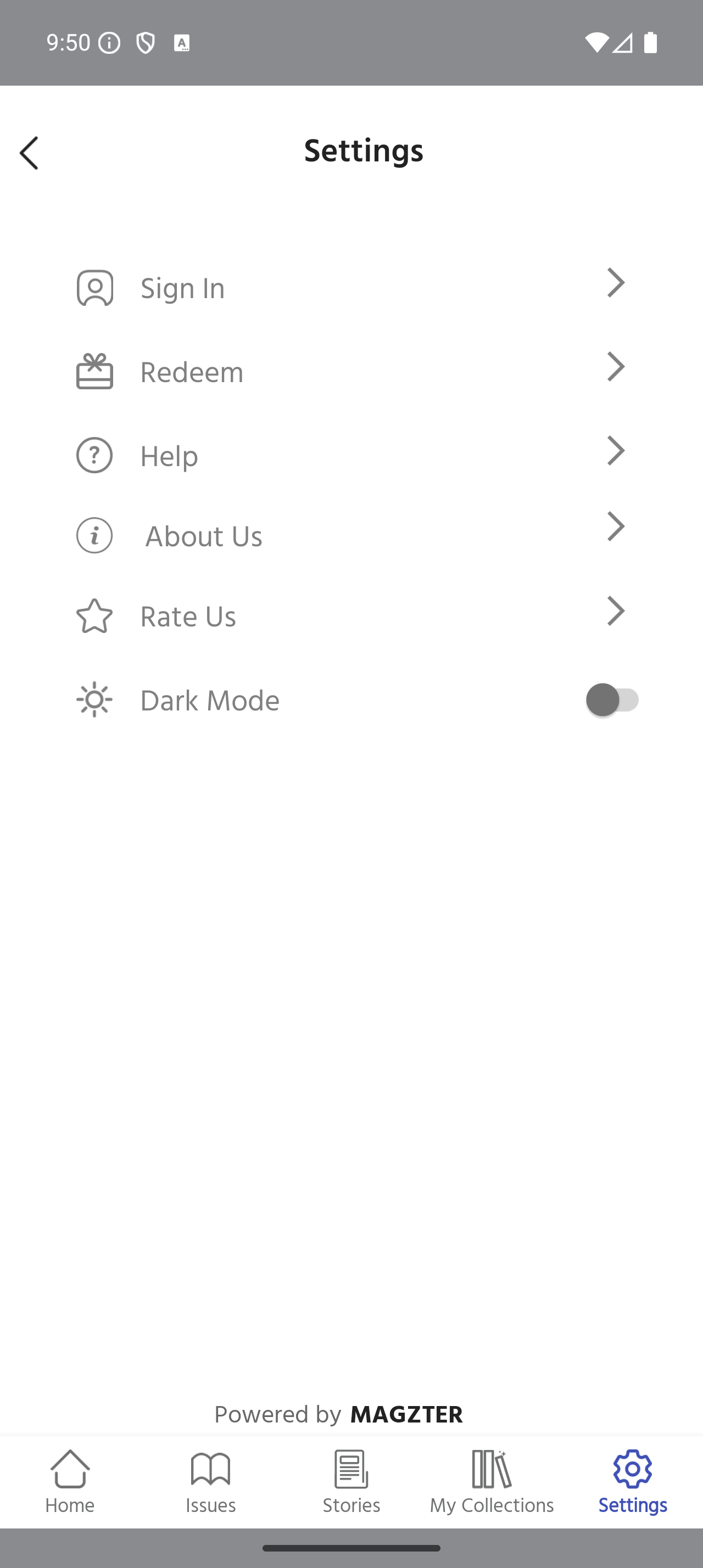
Task: Open the My Collections tab
Action: point(492,1482)
